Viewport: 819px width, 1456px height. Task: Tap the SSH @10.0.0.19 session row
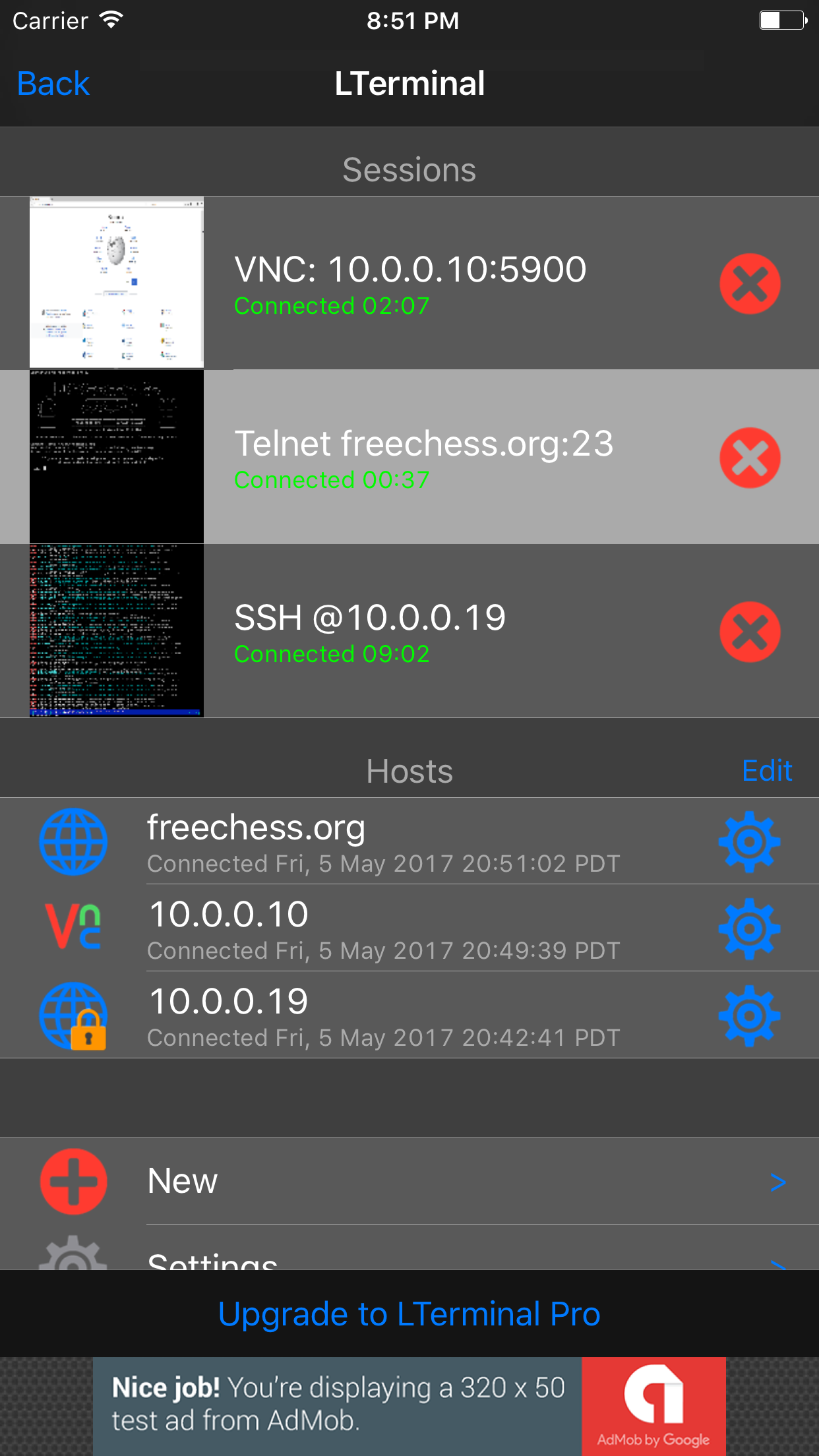point(396,631)
